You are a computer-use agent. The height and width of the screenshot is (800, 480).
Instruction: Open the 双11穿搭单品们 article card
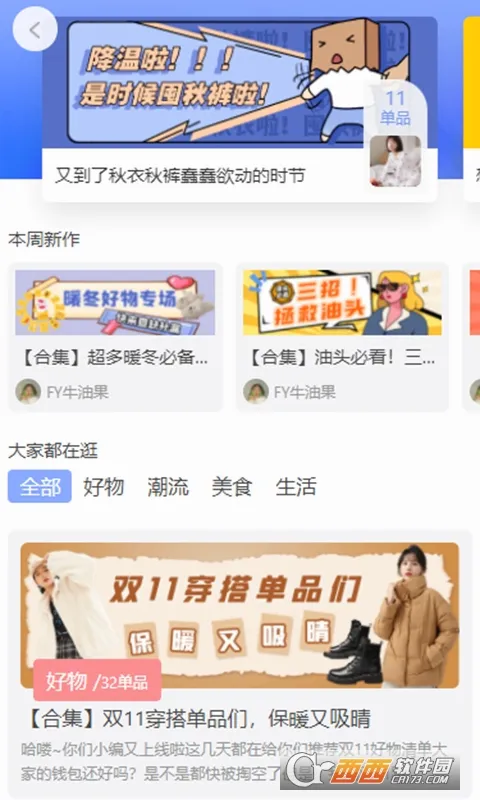coord(240,663)
